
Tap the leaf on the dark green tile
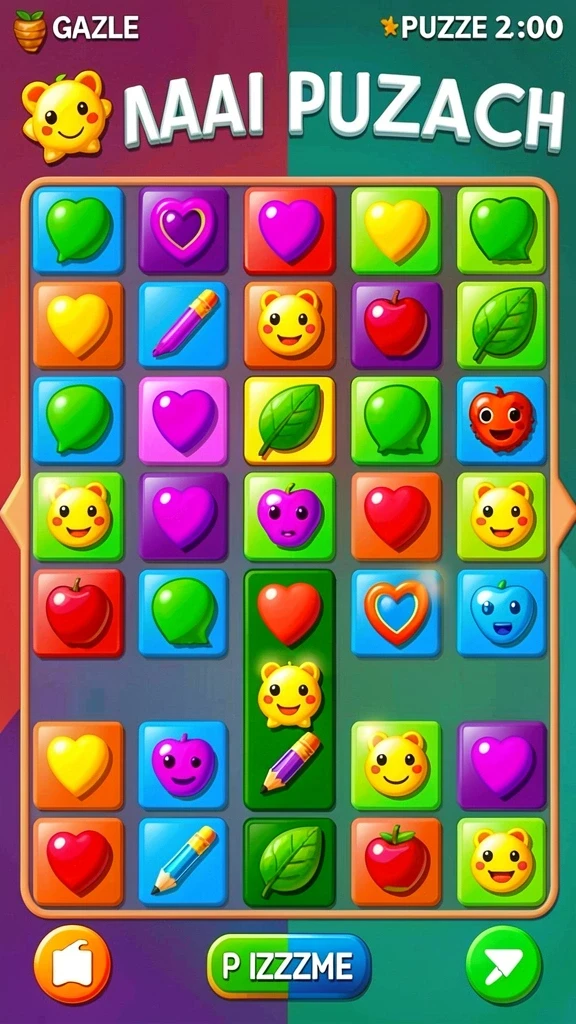tap(289, 862)
